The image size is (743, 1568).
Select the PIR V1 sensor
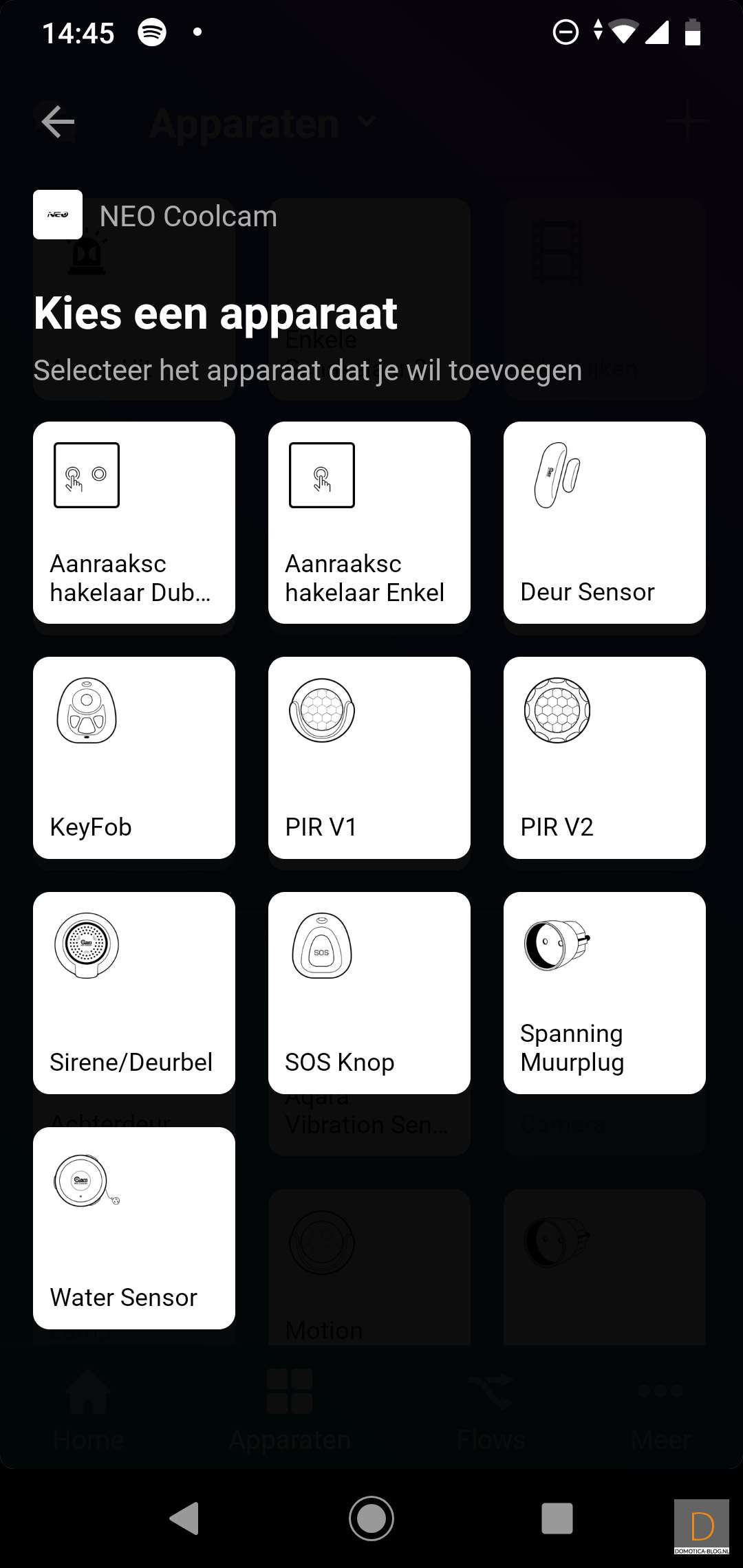[x=369, y=758]
